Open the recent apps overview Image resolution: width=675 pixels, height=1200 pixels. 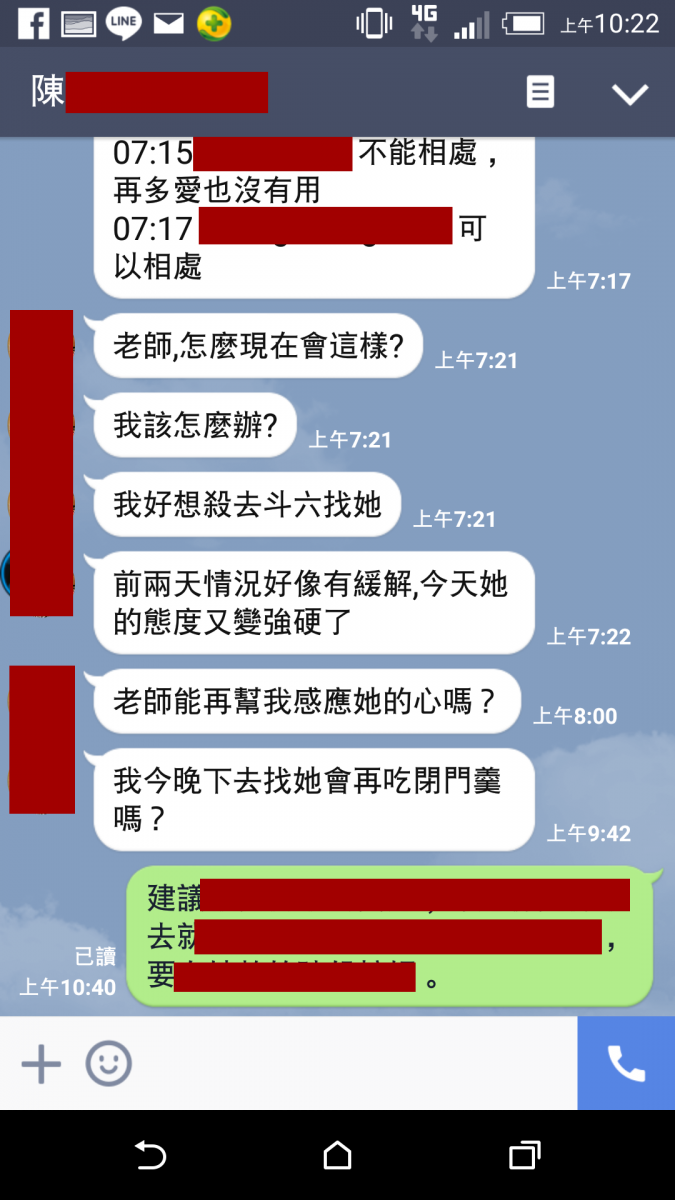coord(524,1156)
